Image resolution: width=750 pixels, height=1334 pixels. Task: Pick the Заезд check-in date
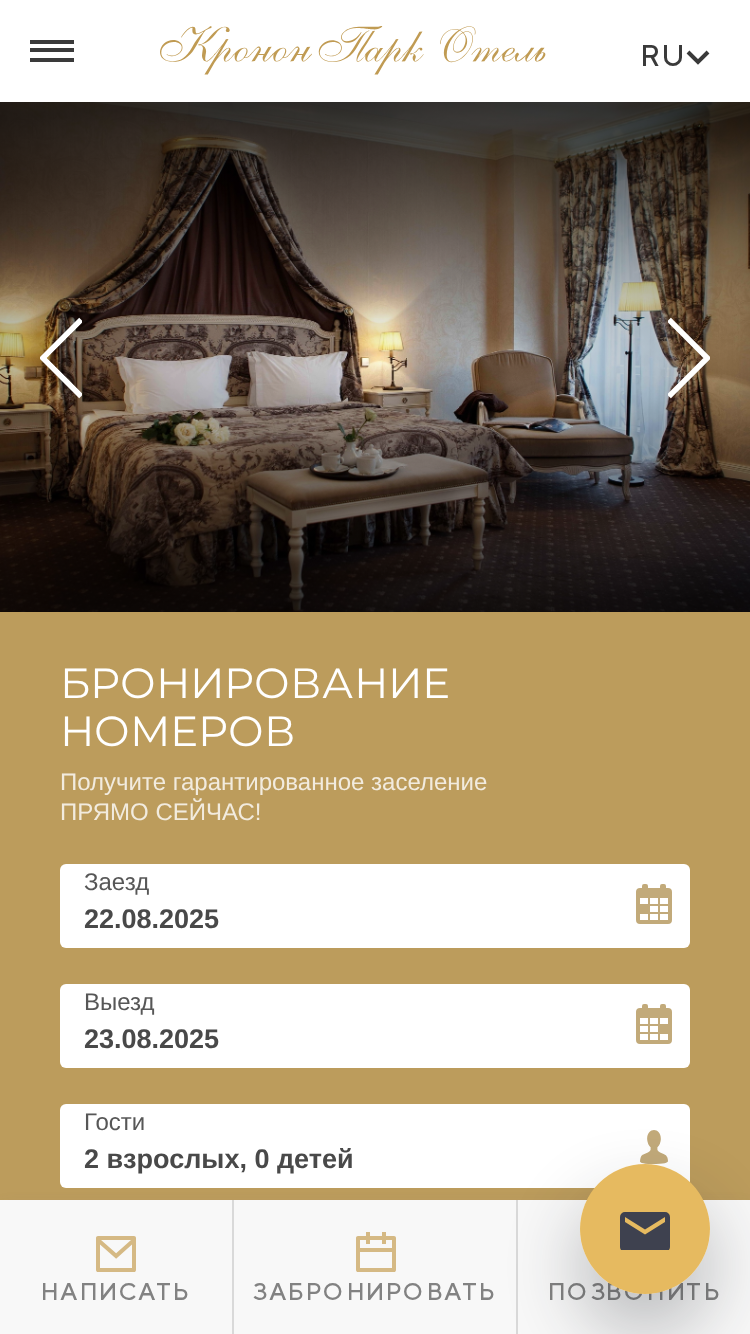coord(375,906)
